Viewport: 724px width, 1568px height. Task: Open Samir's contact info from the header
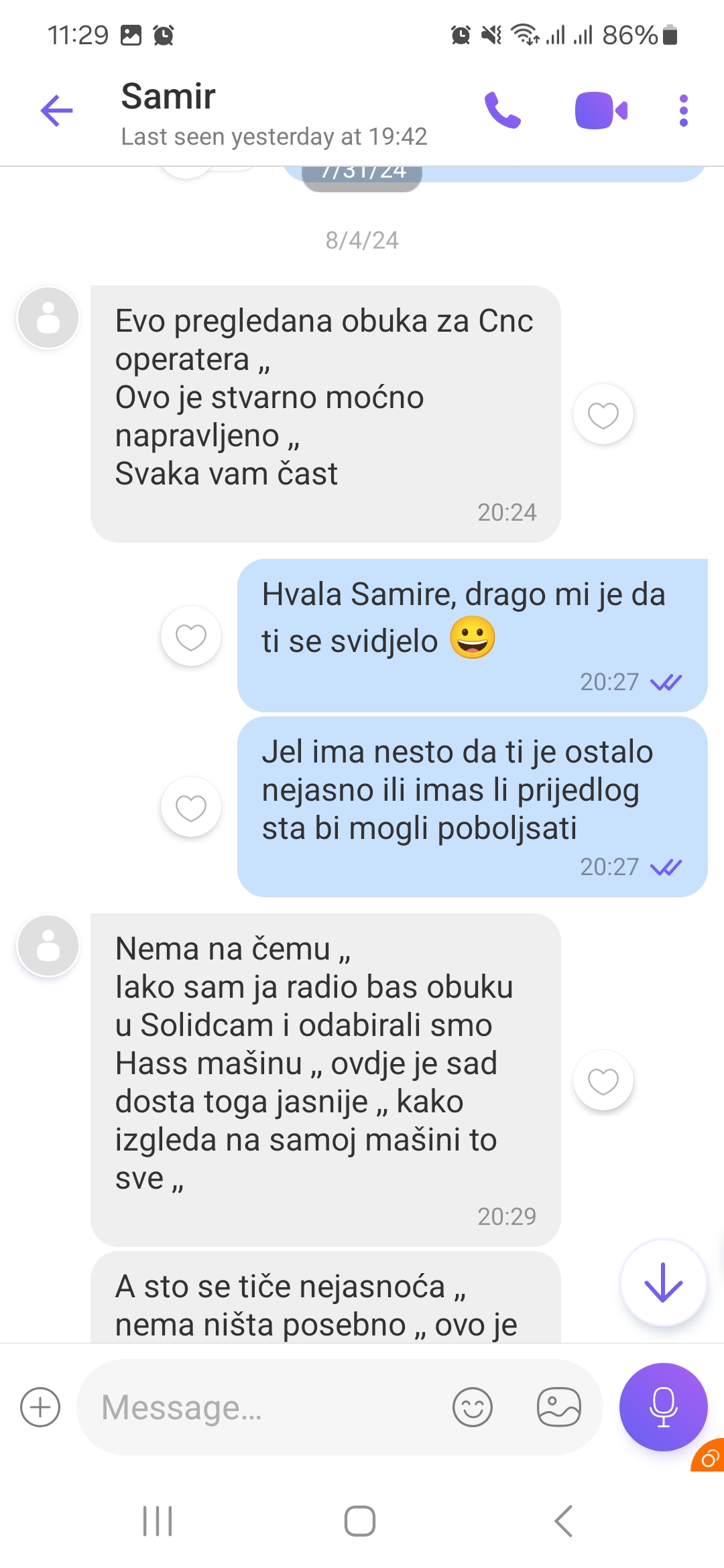tap(274, 113)
